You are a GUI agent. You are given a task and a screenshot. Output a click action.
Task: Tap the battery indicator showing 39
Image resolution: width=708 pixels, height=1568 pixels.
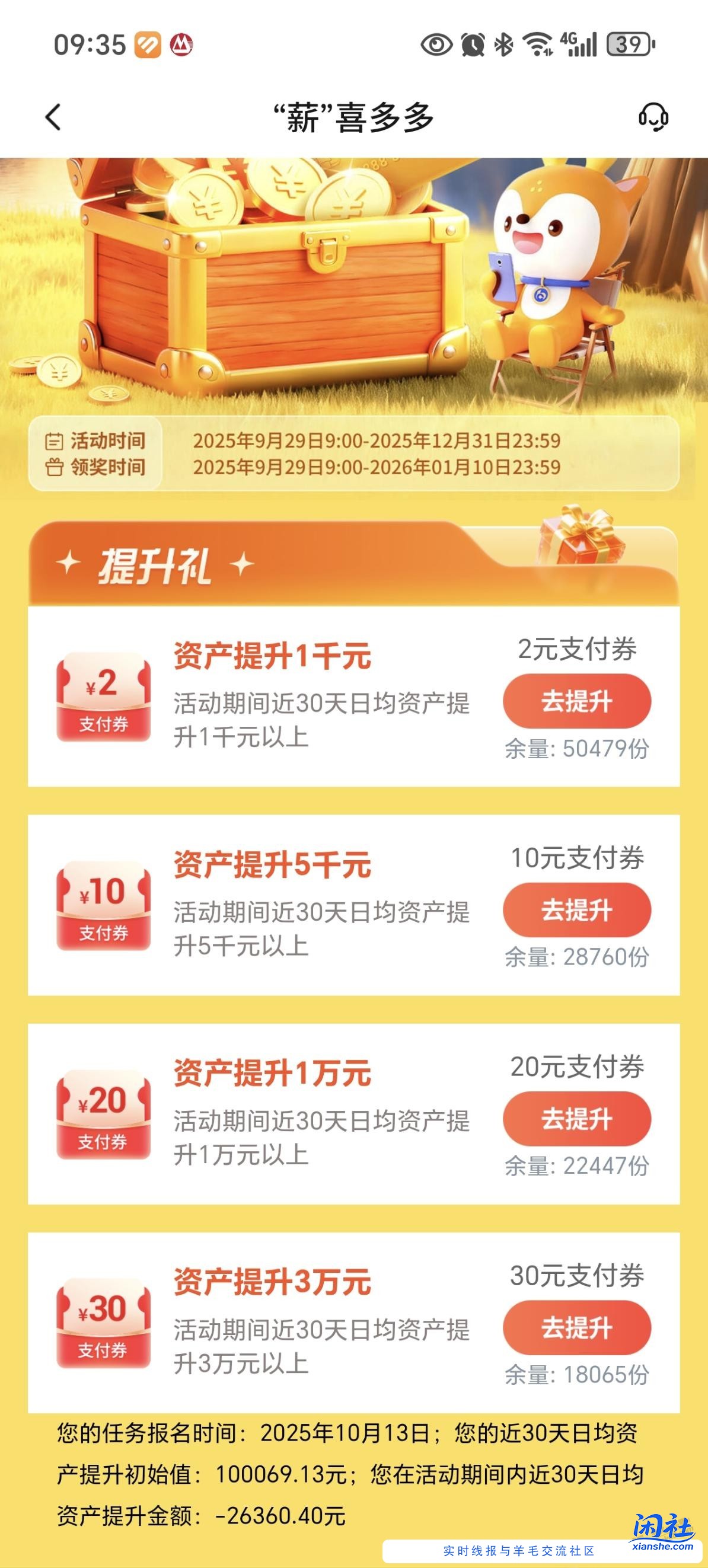click(x=626, y=44)
